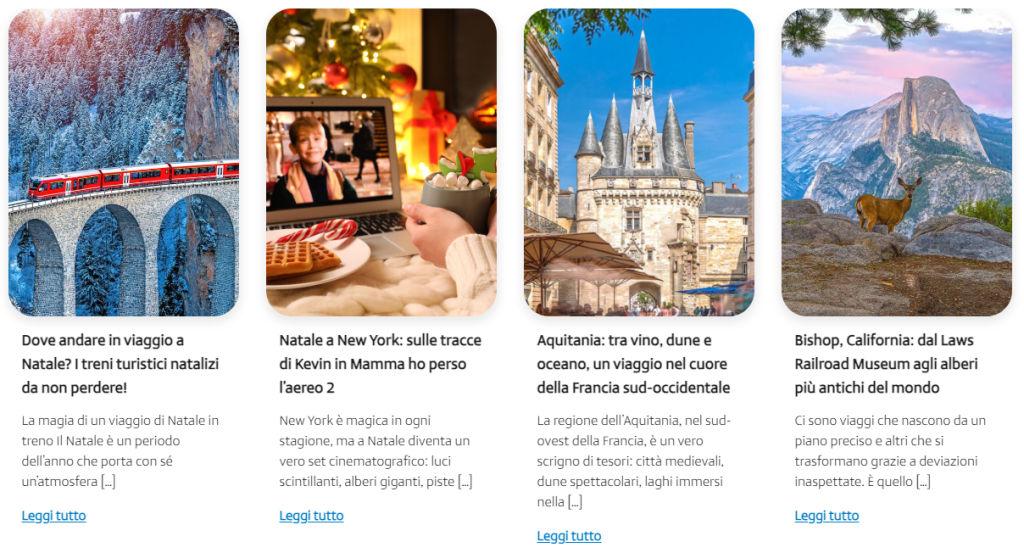Screen dimensions: 1024x553
Task: Follow "Leggi tutto" for the Aquitania article
Action: tap(569, 536)
